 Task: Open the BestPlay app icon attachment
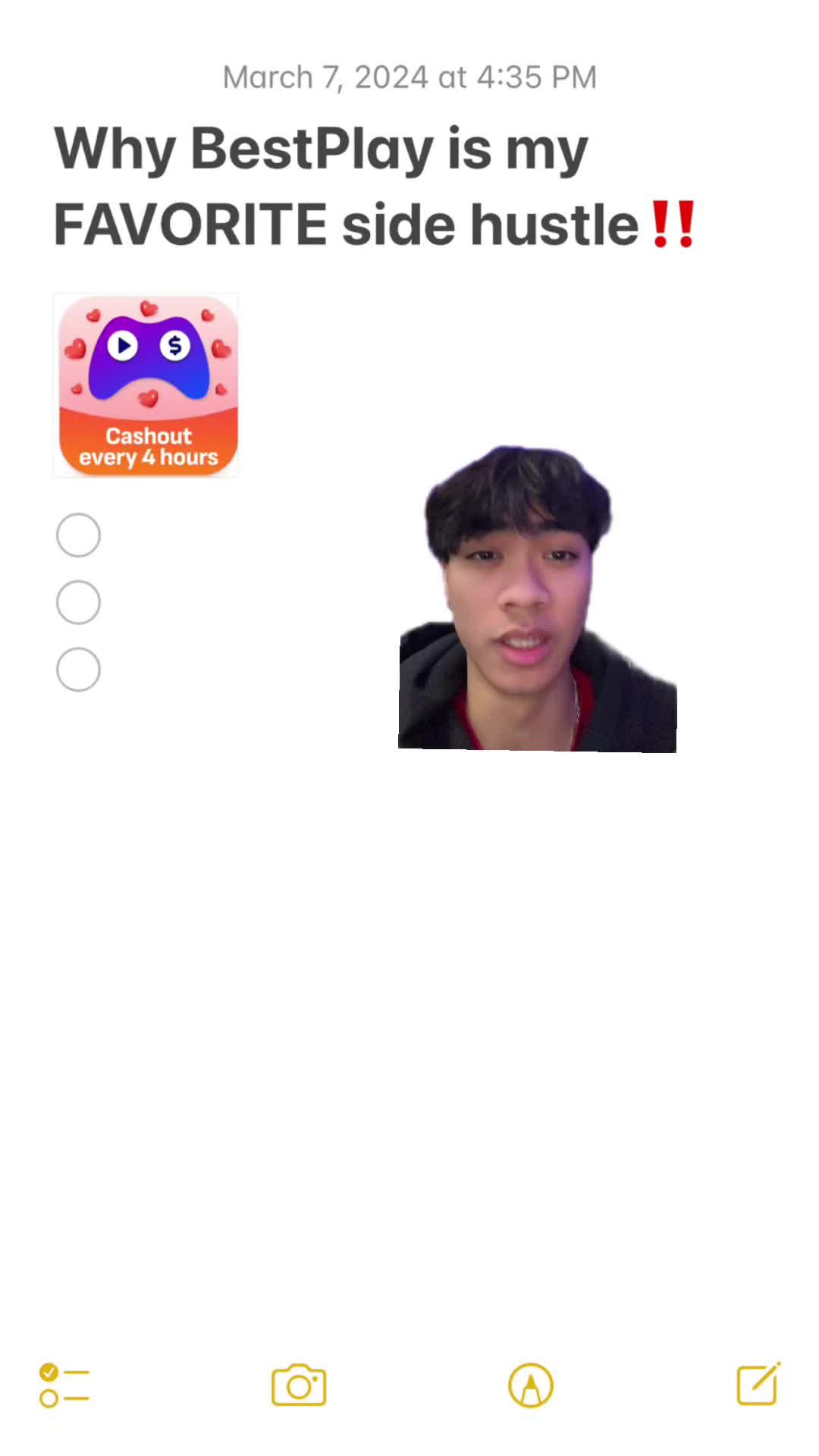[148, 385]
